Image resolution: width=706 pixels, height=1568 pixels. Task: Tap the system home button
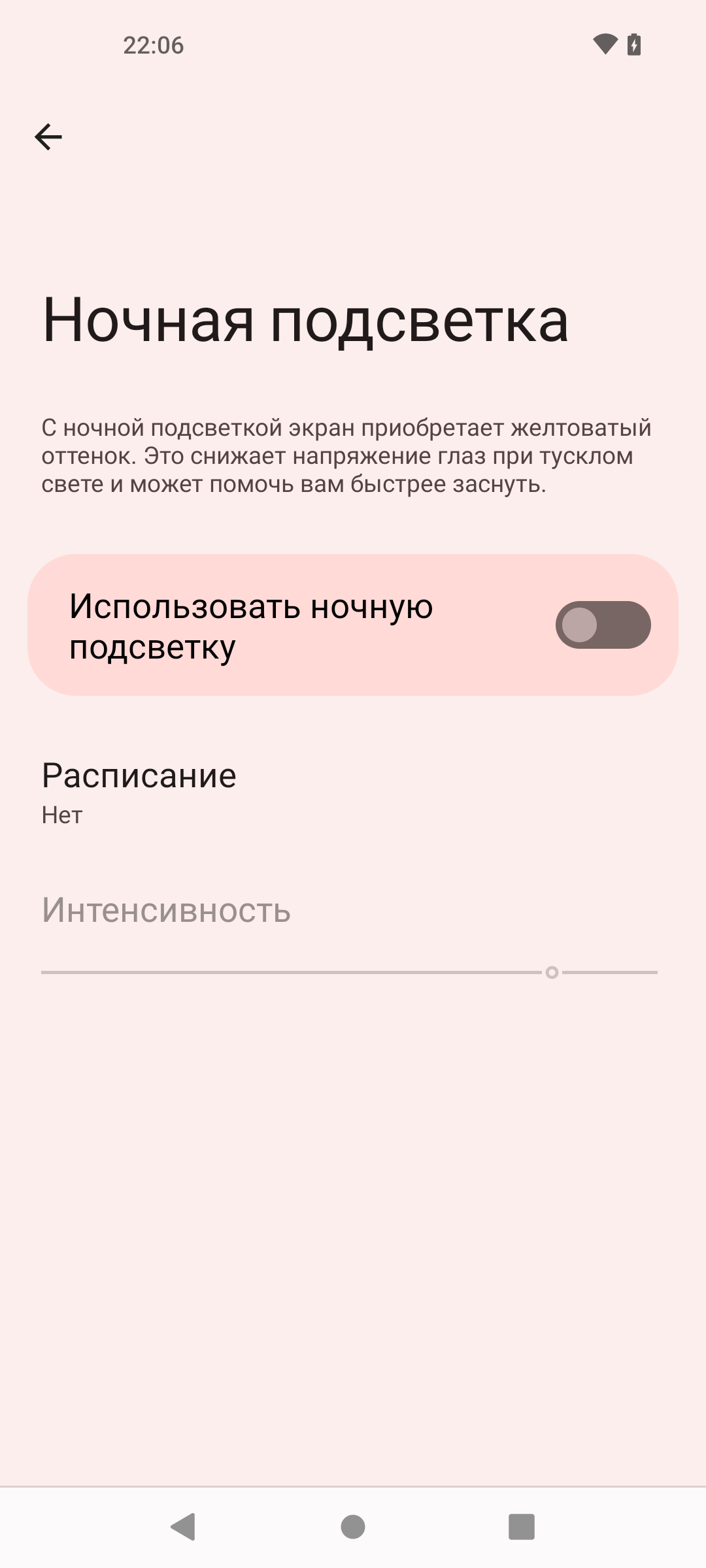[x=353, y=1527]
